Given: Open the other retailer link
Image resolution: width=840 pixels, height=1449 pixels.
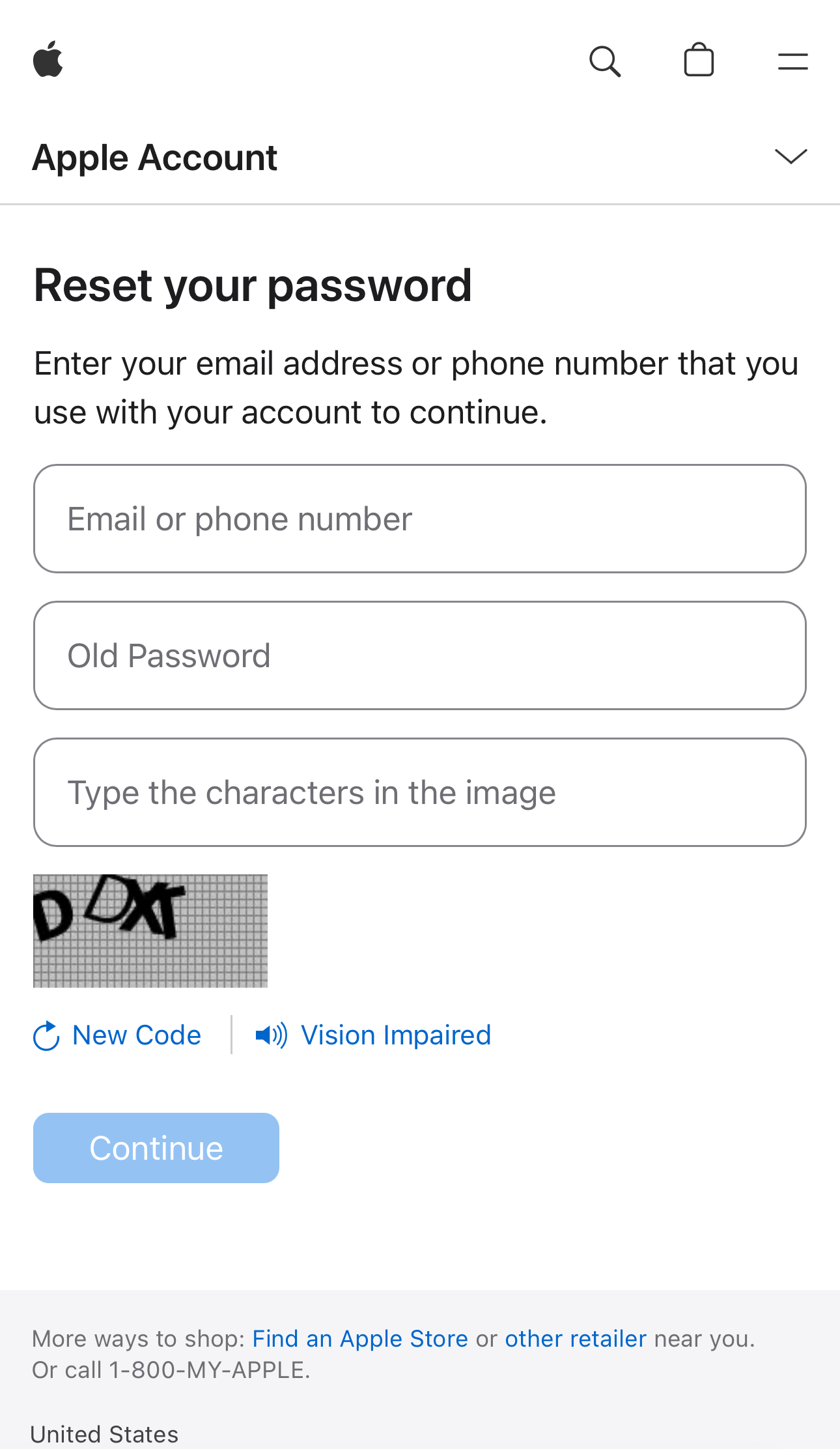Looking at the screenshot, I should pyautogui.click(x=576, y=1338).
